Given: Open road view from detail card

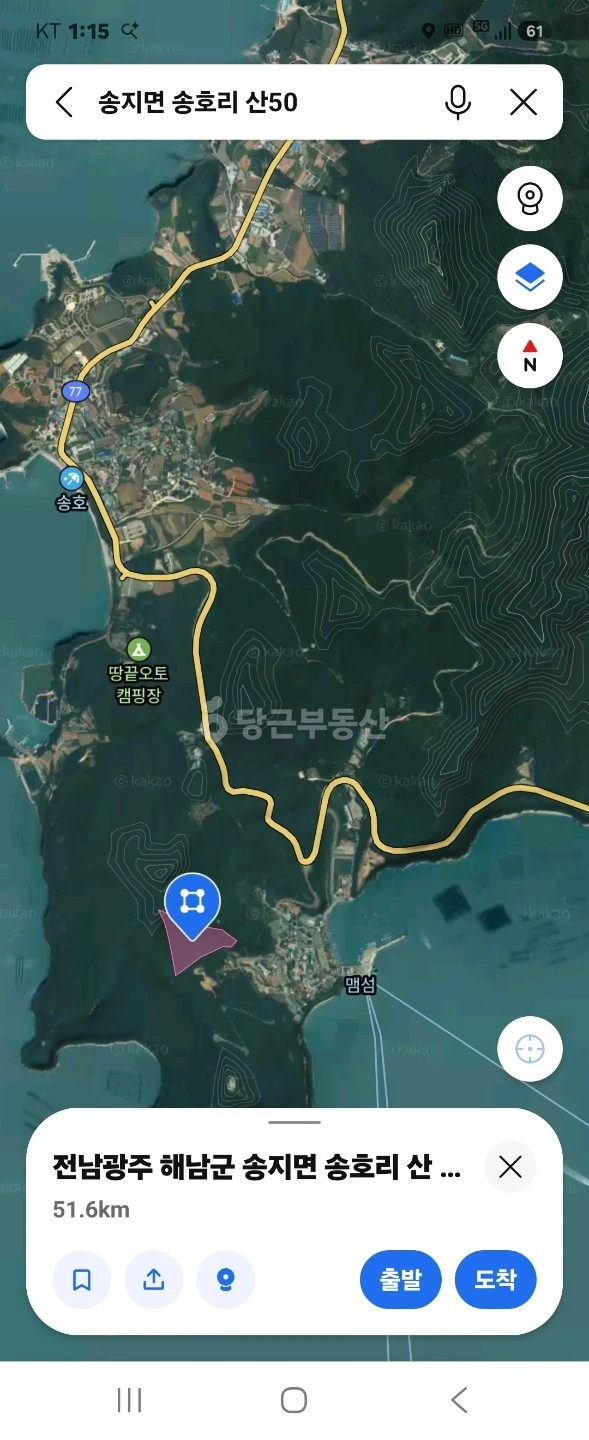Looking at the screenshot, I should pos(226,1280).
